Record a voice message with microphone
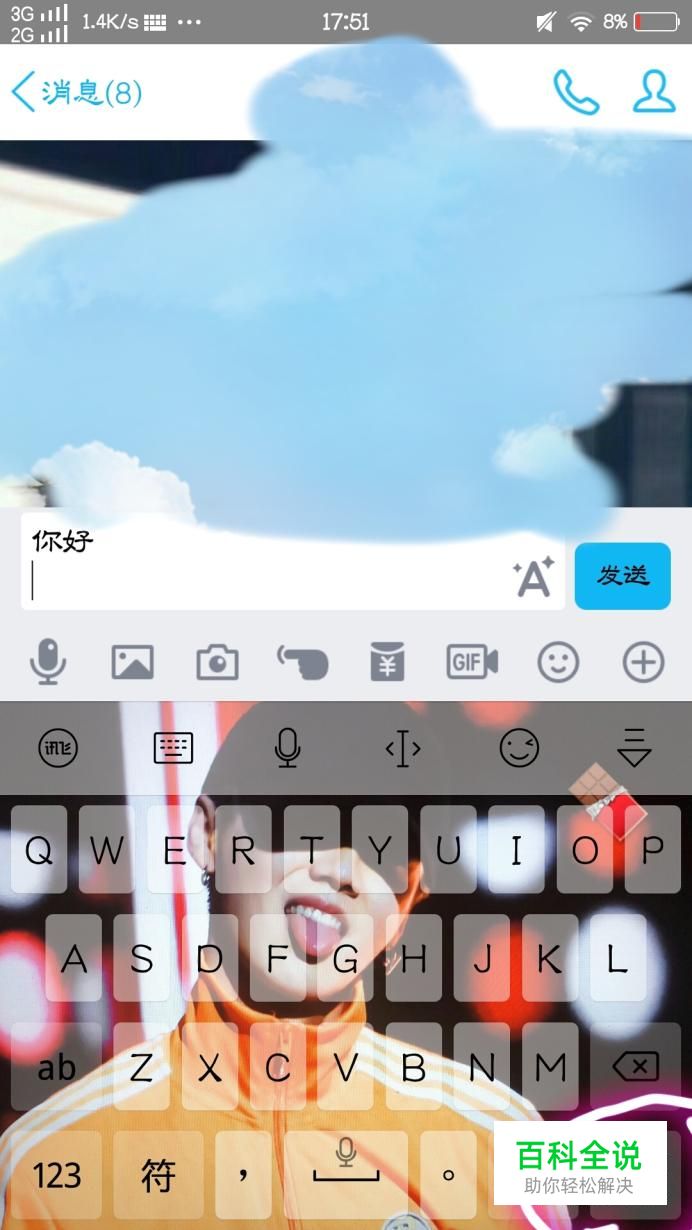Image resolution: width=692 pixels, height=1230 pixels. coord(48,662)
